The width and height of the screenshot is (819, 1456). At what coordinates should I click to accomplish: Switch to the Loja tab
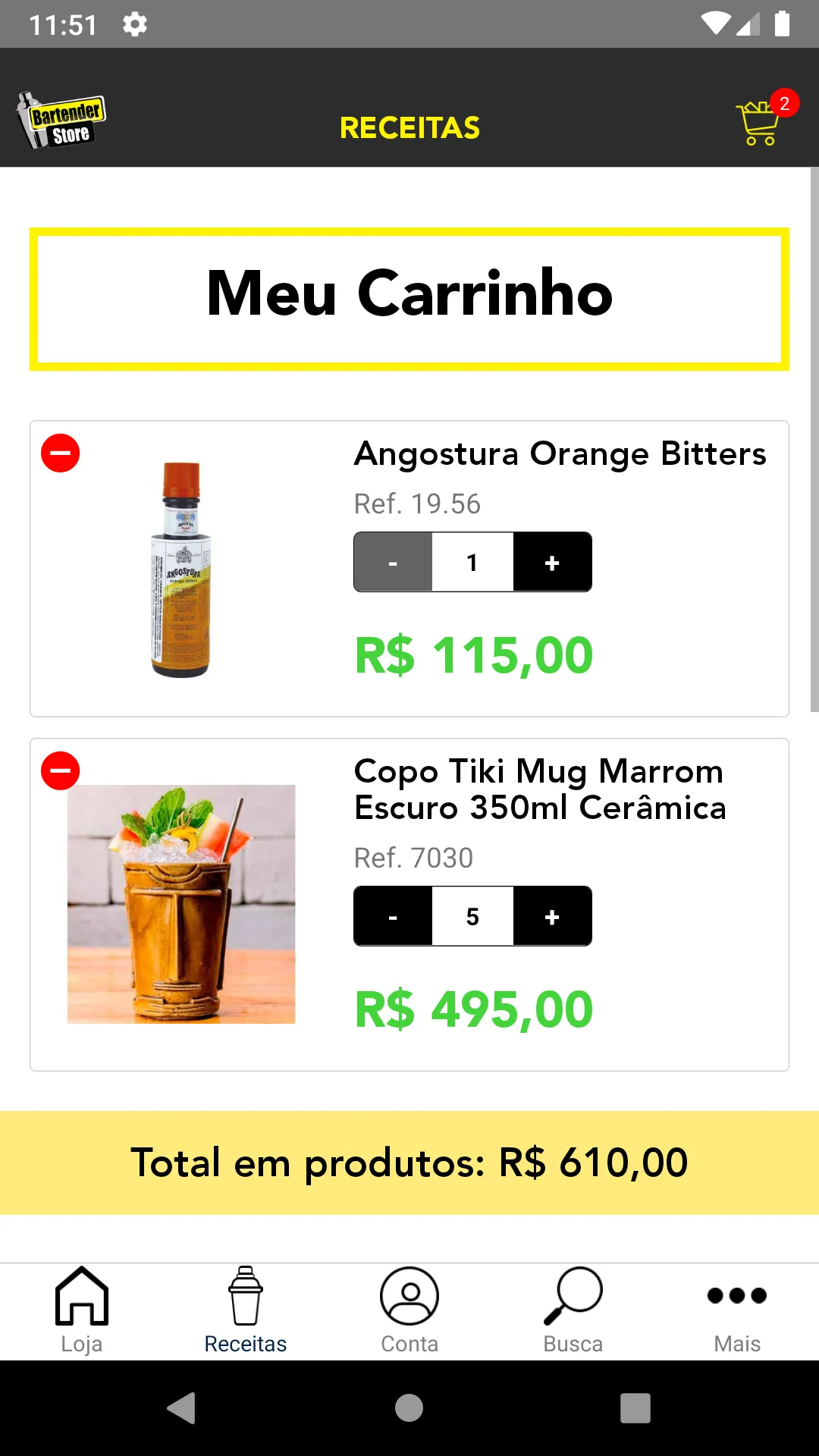tap(82, 1311)
